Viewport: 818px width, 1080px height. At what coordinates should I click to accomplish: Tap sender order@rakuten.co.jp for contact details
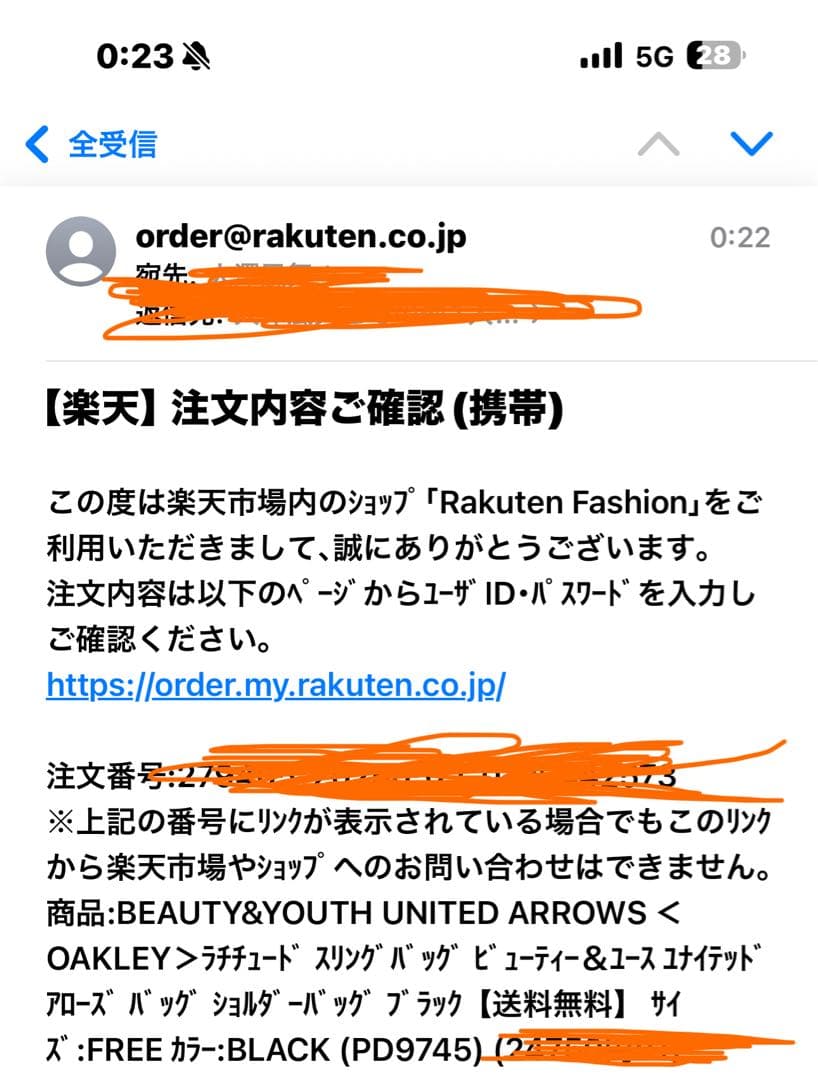(x=301, y=236)
